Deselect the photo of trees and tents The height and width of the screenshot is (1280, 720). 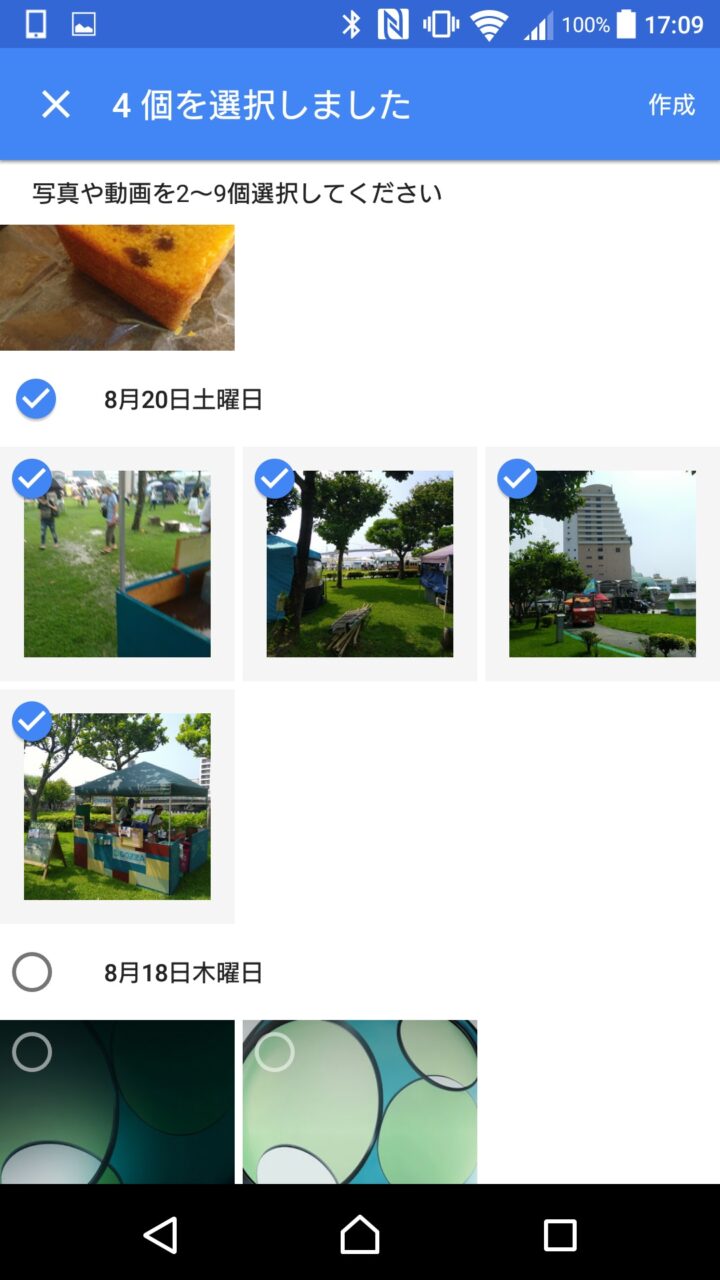pyautogui.click(x=359, y=564)
